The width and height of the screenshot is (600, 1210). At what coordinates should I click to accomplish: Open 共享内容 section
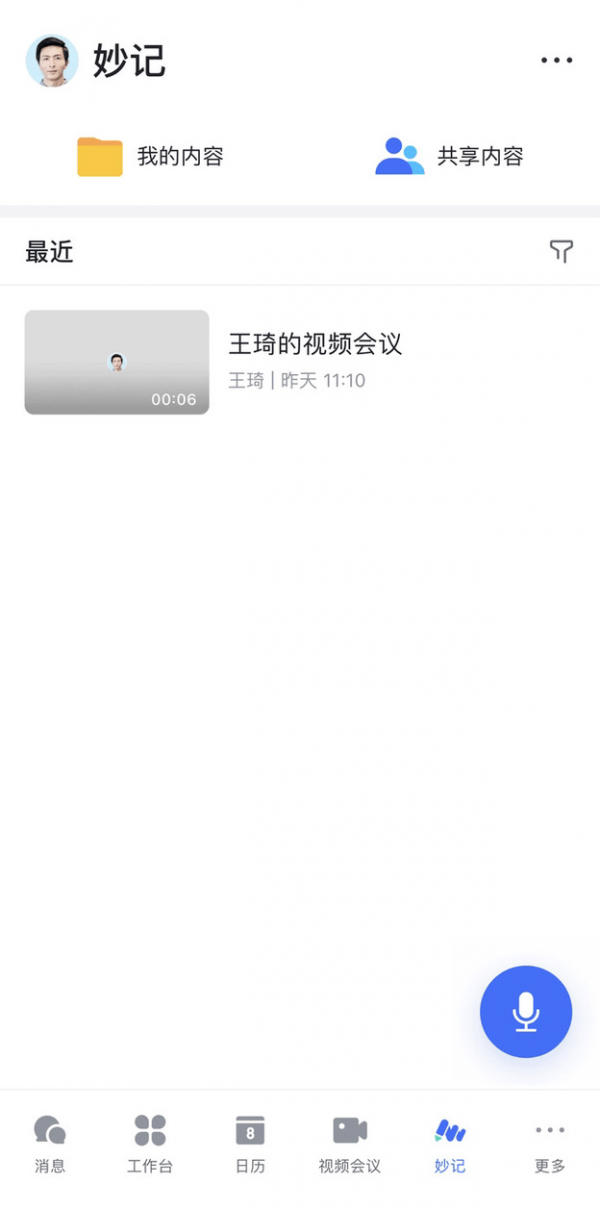tap(450, 157)
